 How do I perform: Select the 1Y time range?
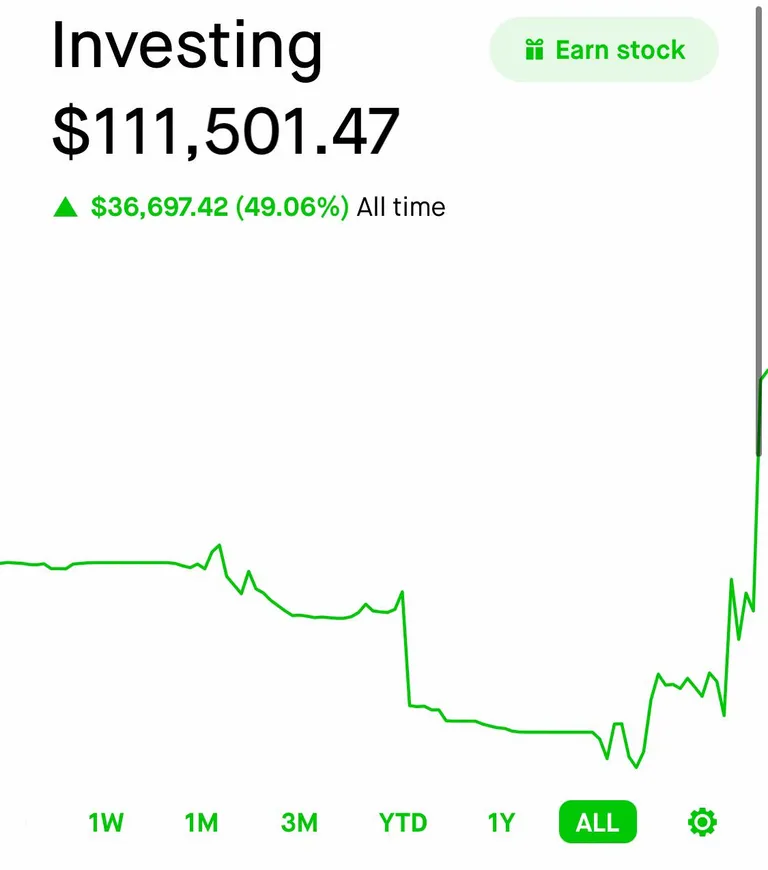pos(500,823)
